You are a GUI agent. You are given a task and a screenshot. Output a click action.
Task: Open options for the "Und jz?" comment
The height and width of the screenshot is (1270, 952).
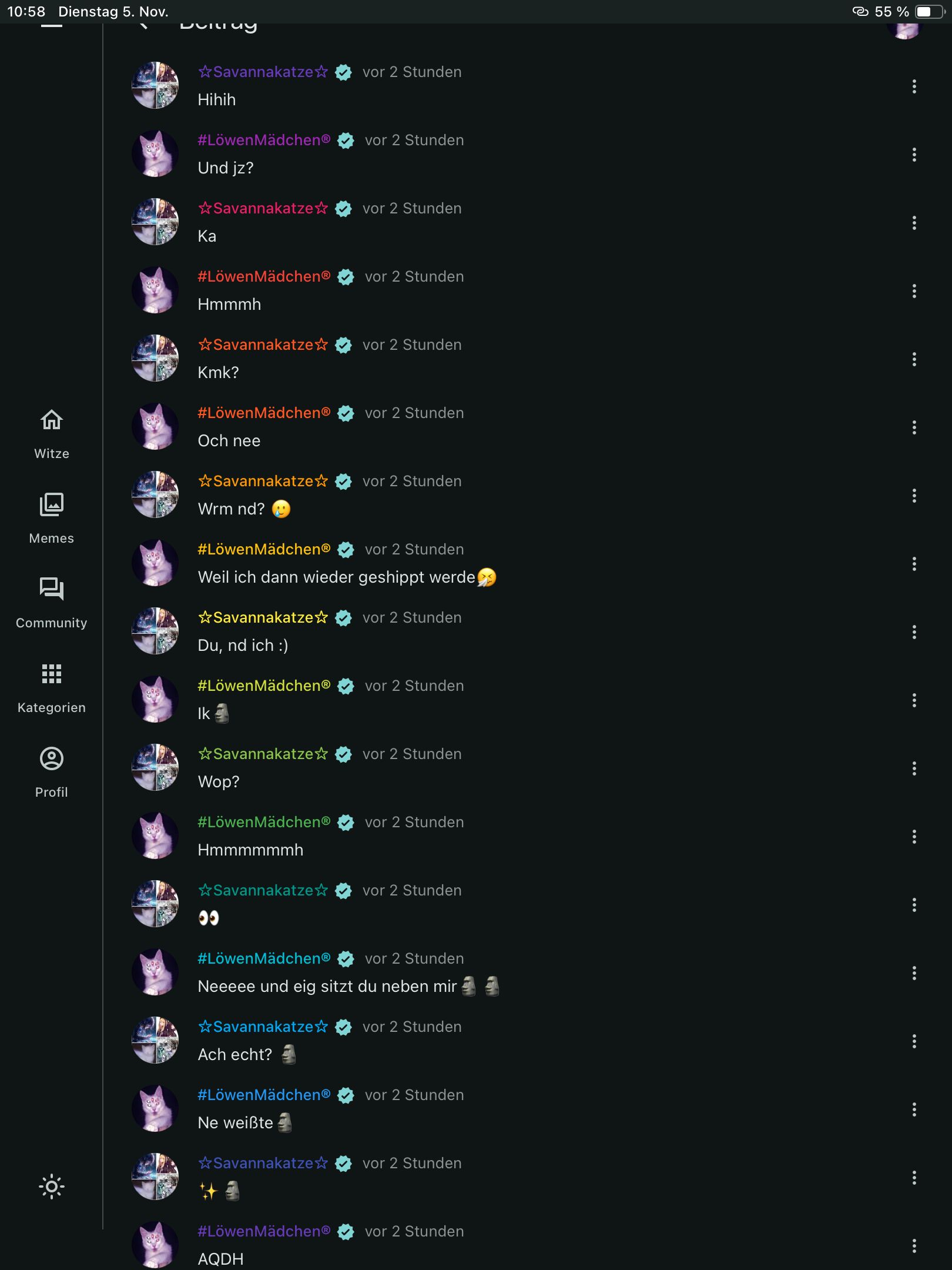click(x=914, y=155)
